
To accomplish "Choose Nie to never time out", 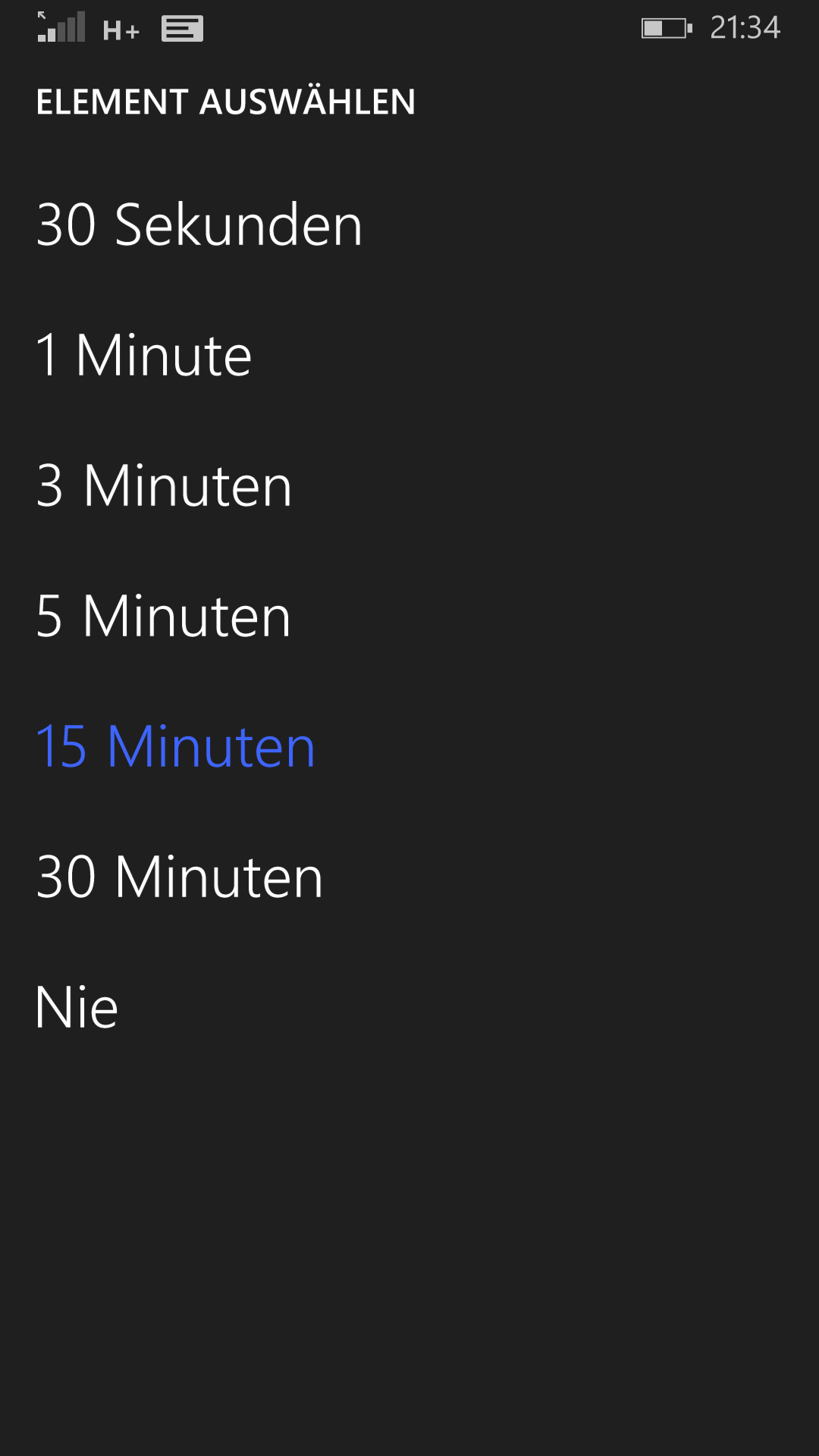I will tap(77, 1007).
